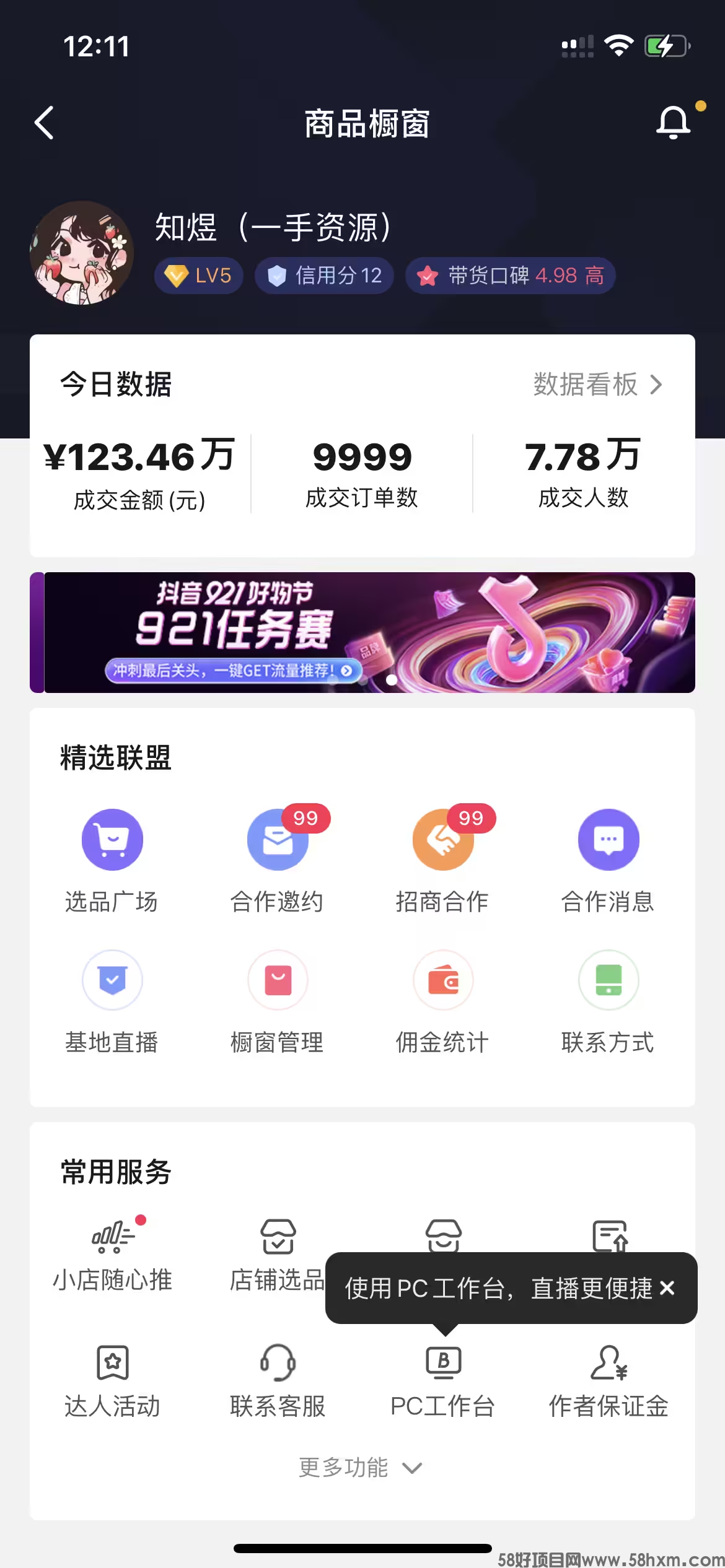Tap the 带货口碑 4.98 badge
Image resolution: width=725 pixels, height=1568 pixels.
510,276
